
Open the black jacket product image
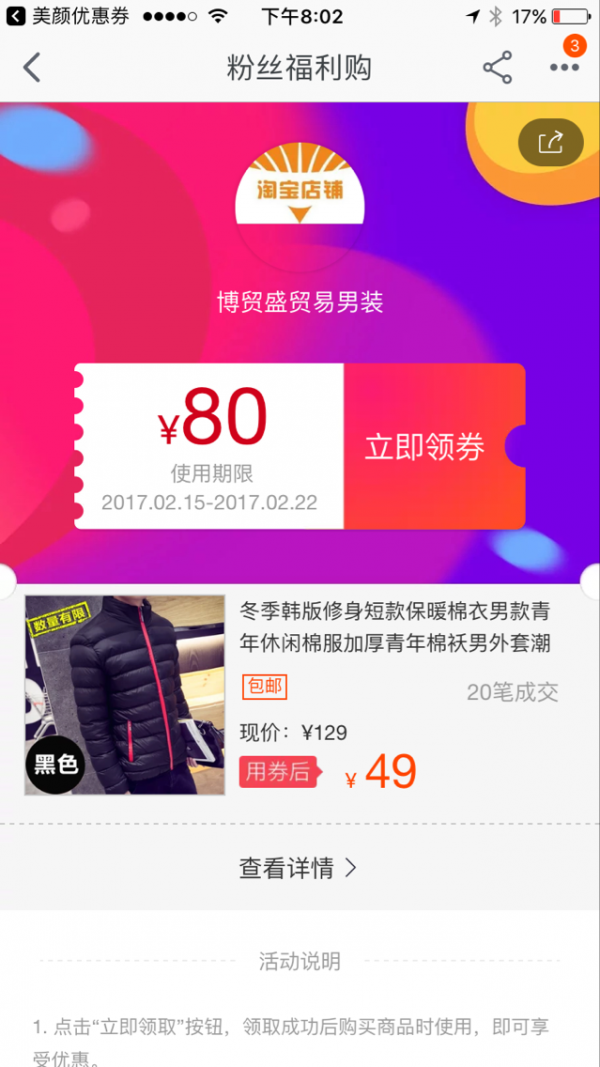tap(124, 695)
